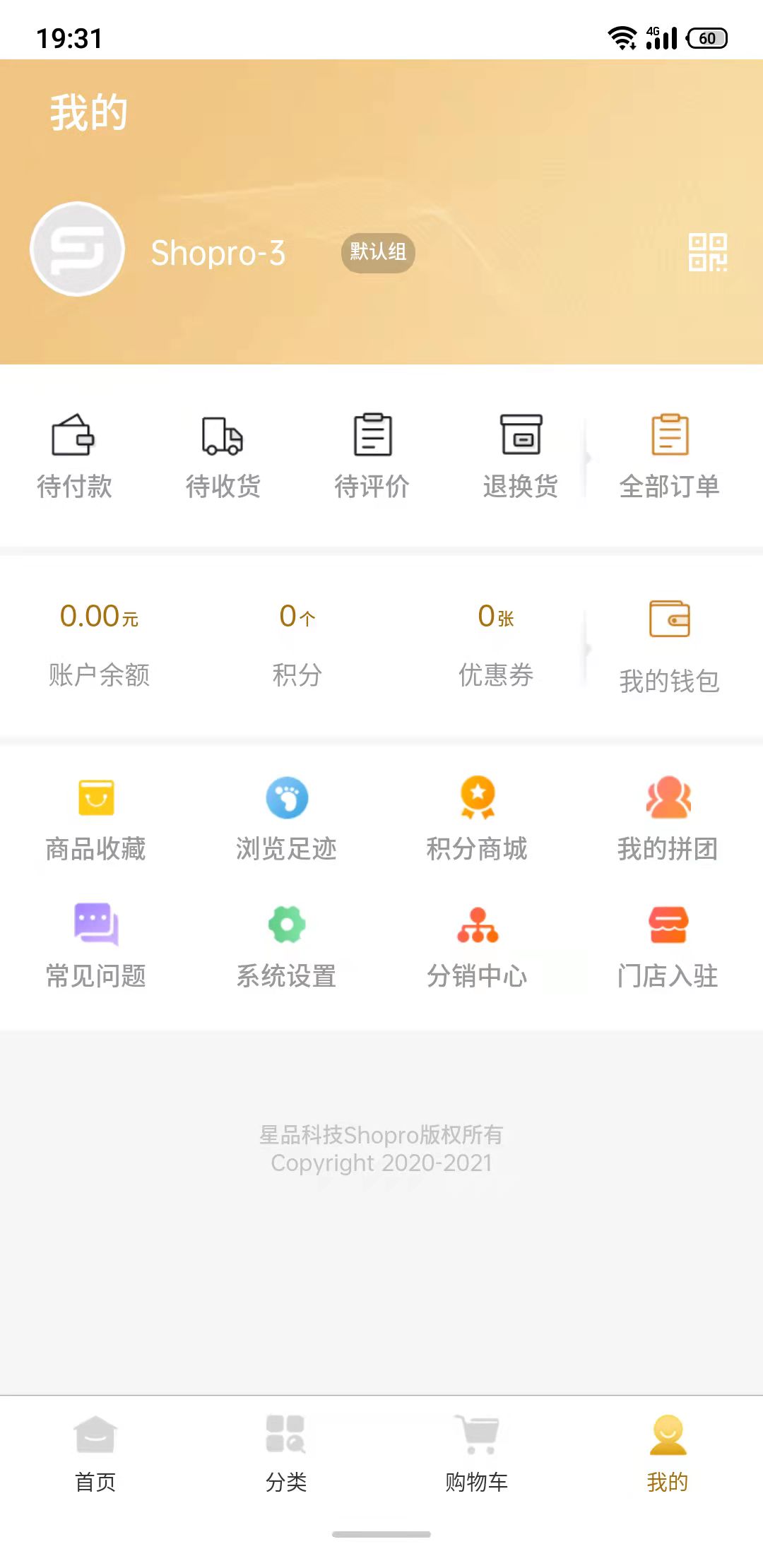This screenshot has height=1568, width=763.
Task: Select the 待收货 delivery truck icon
Action: tap(222, 452)
